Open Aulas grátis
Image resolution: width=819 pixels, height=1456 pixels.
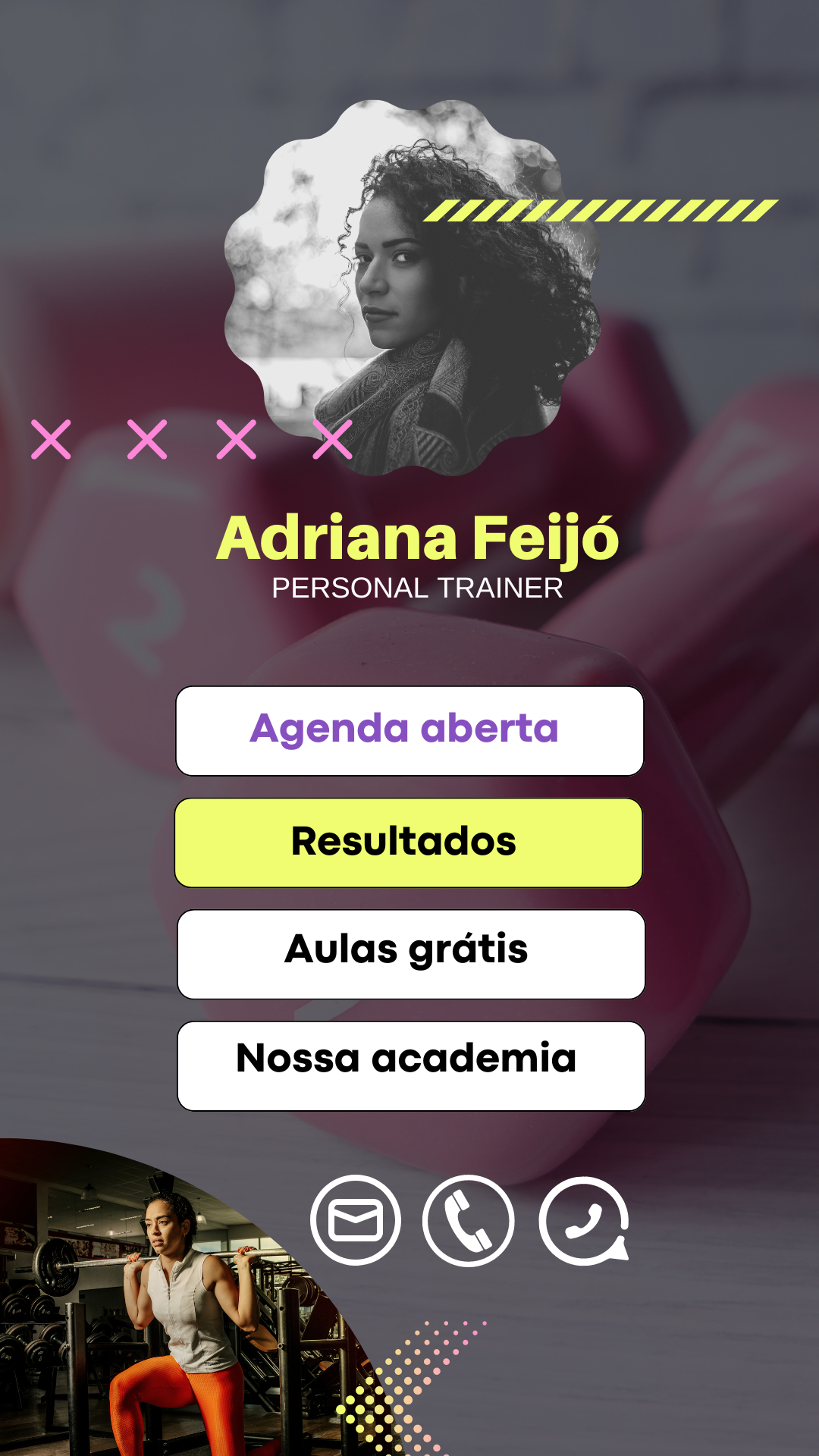point(410,954)
